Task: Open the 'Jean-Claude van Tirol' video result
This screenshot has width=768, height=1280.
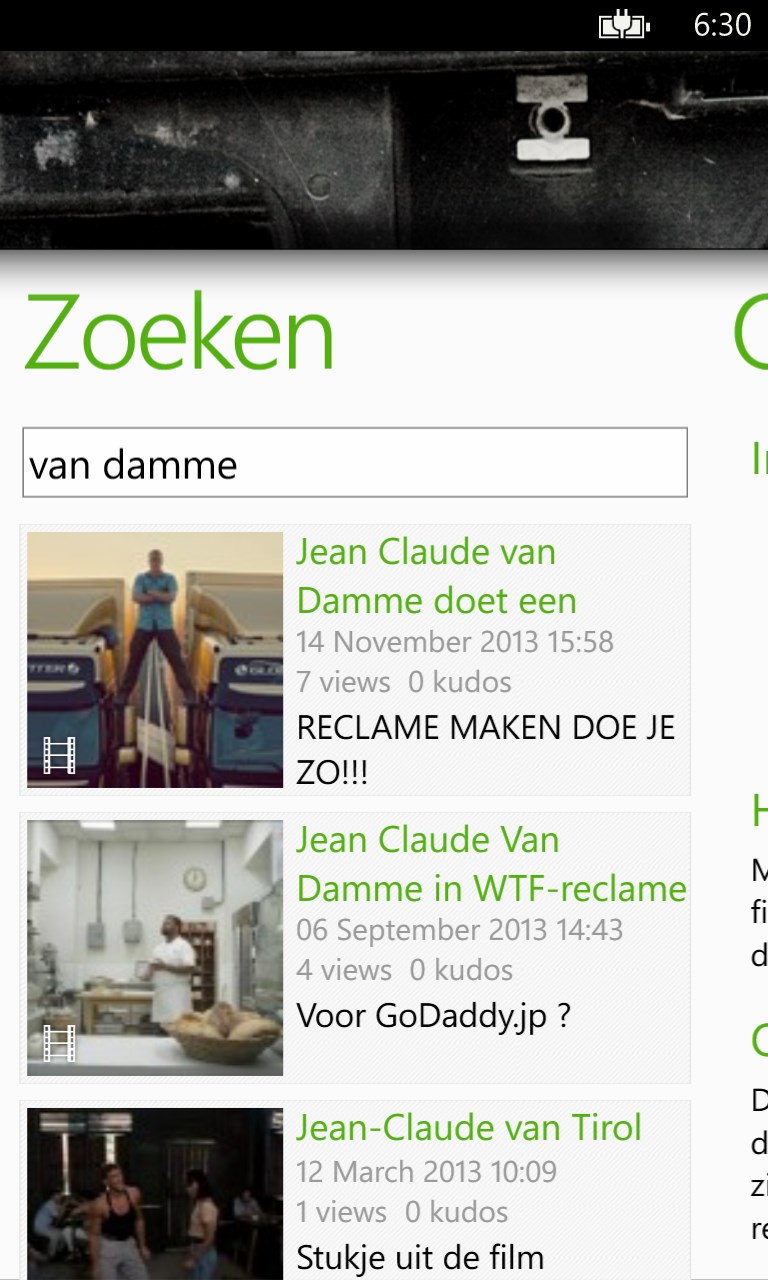Action: pyautogui.click(x=468, y=1129)
